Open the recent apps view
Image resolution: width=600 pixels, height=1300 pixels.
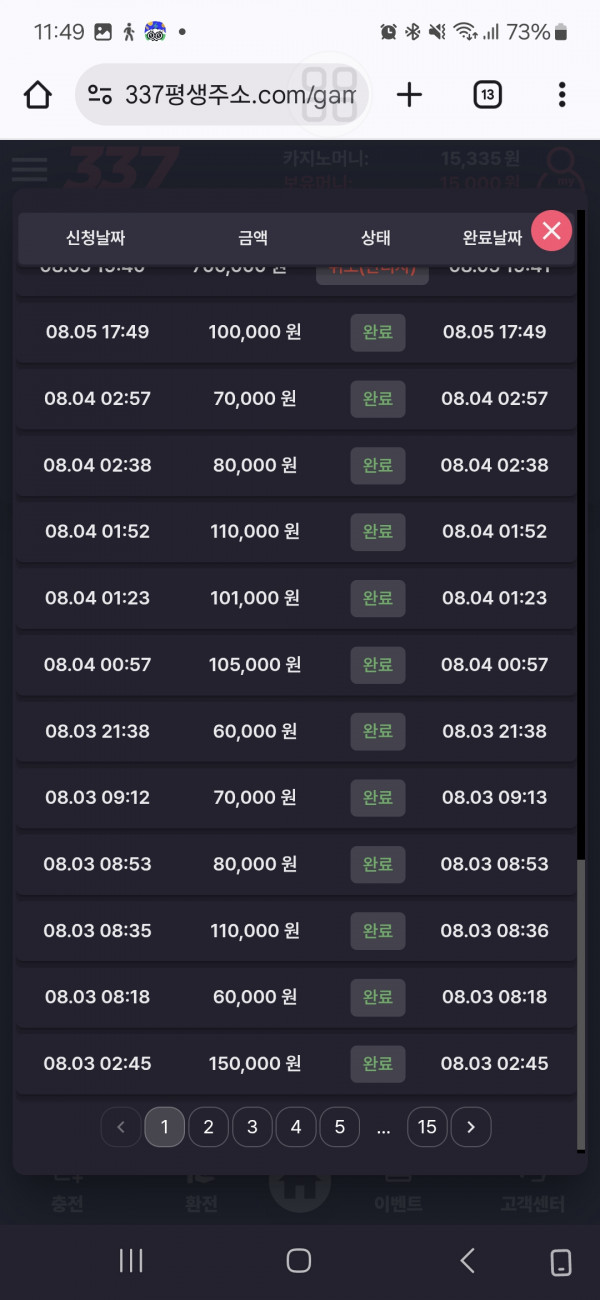pos(131,1261)
